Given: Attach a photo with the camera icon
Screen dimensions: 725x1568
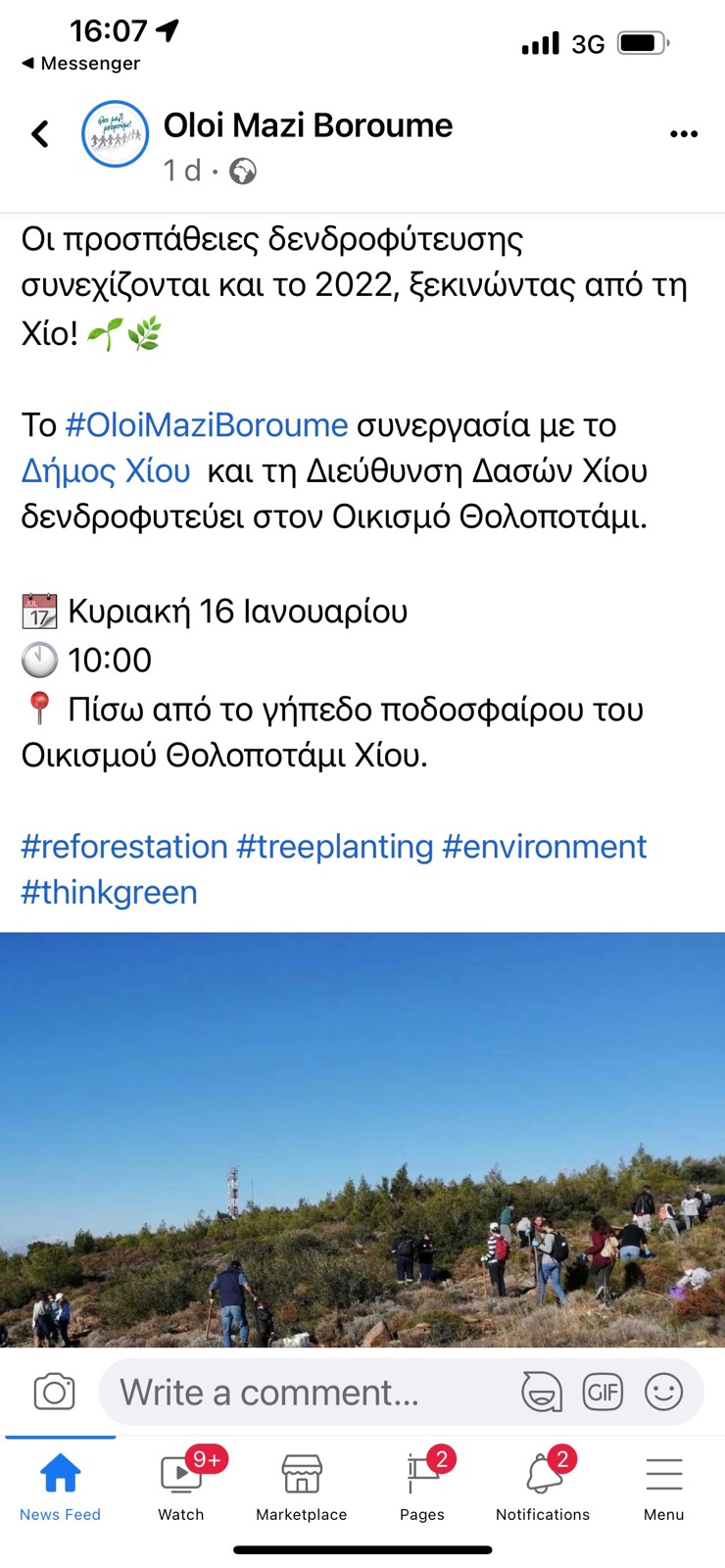Looking at the screenshot, I should (x=54, y=1392).
